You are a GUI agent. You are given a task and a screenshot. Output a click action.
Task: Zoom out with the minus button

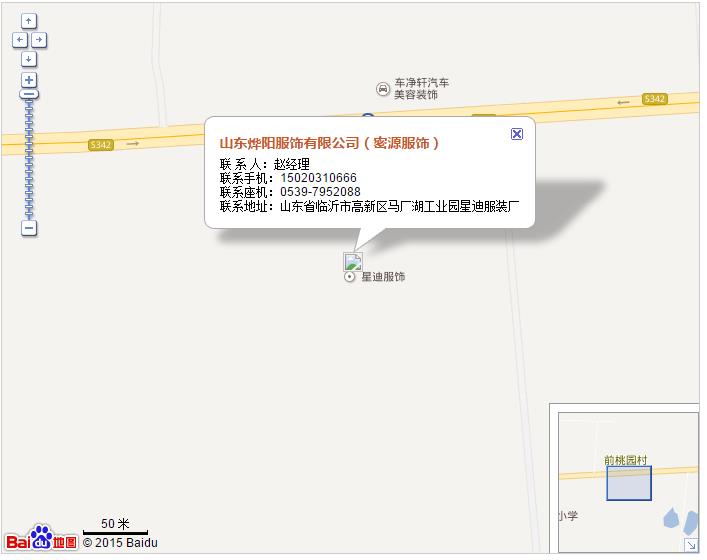[29, 228]
